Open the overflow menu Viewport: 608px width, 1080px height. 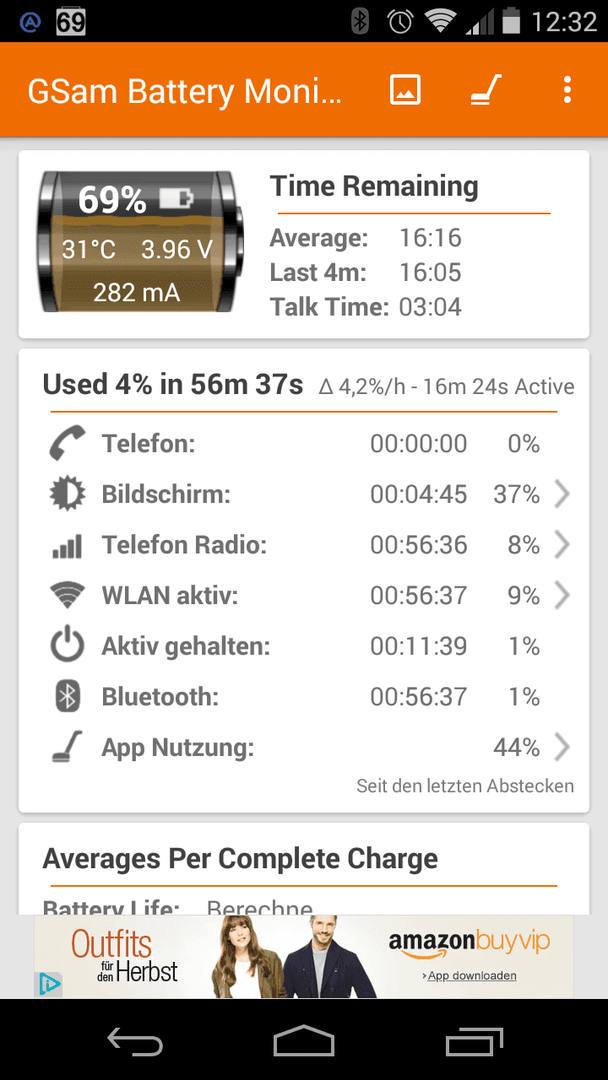tap(567, 90)
